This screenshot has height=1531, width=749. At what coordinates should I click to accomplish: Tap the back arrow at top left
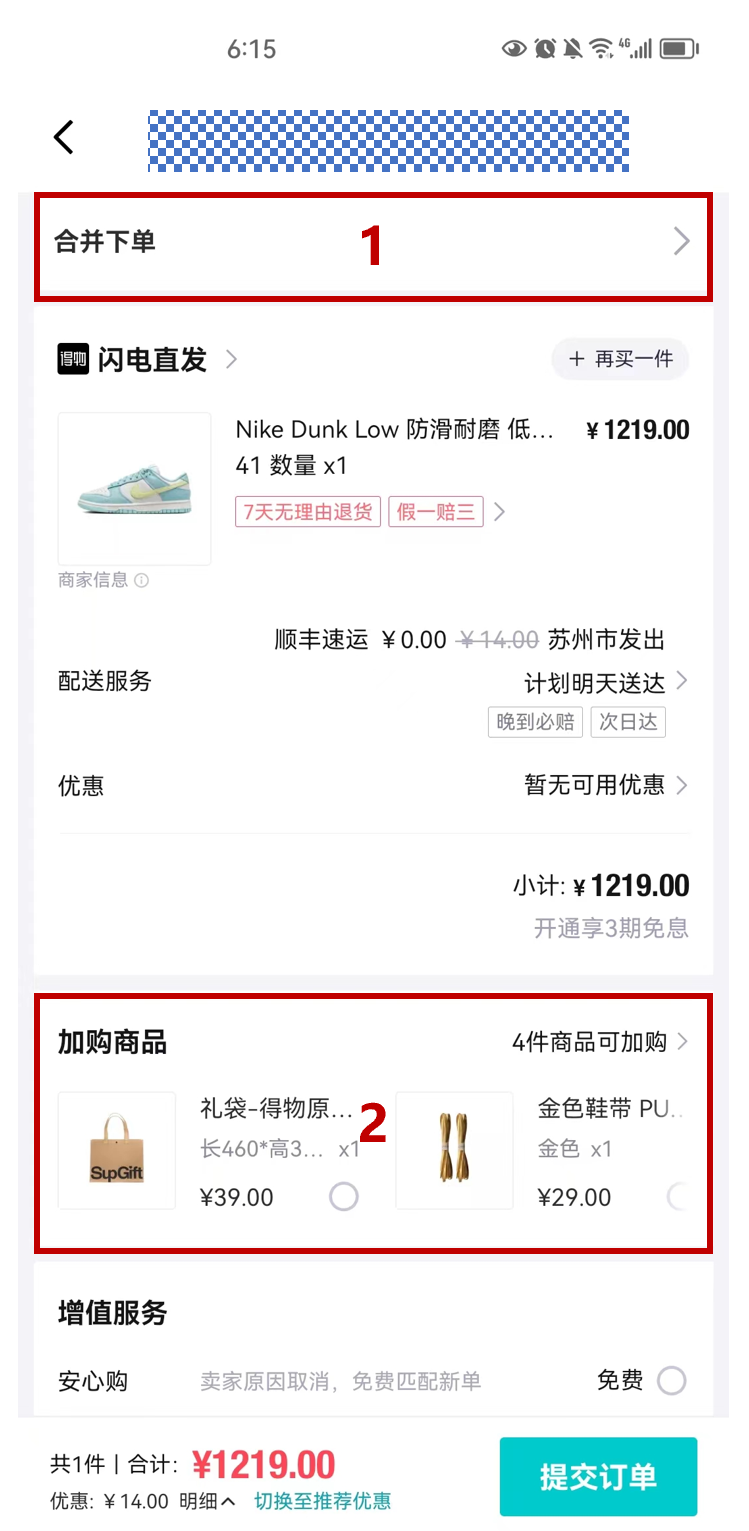click(64, 136)
